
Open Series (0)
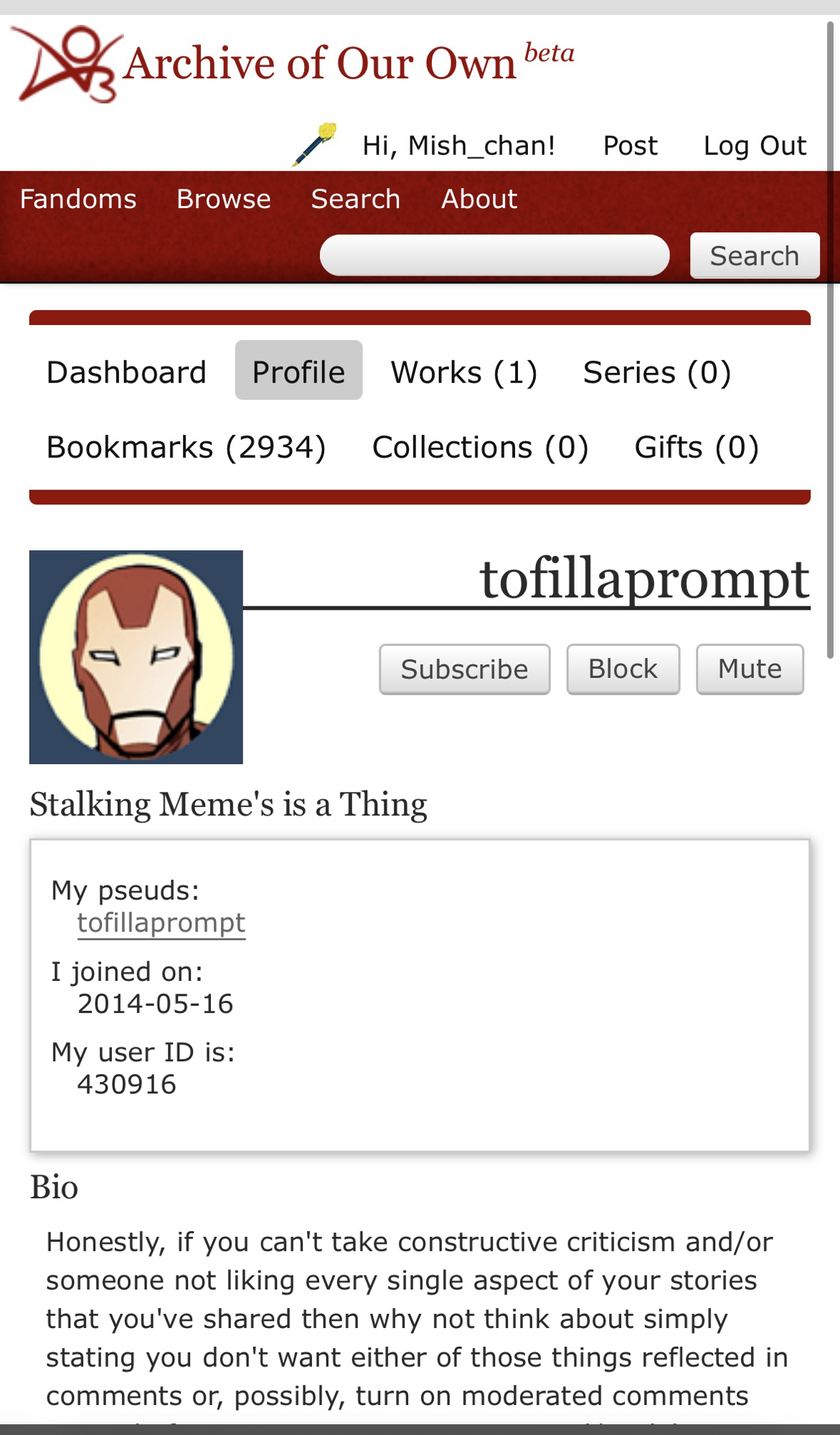pos(656,372)
